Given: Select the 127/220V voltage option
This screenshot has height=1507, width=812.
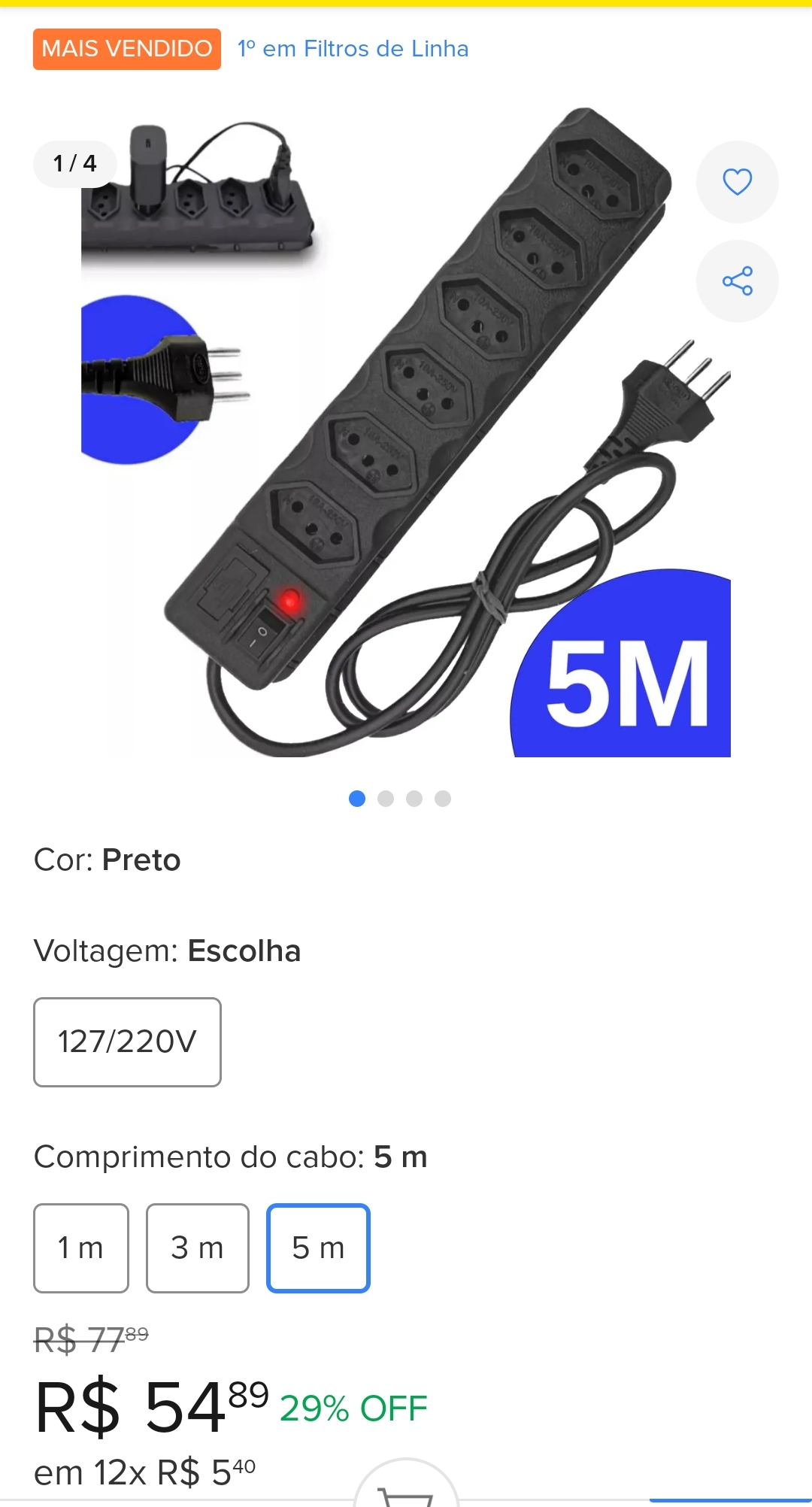Looking at the screenshot, I should pos(127,1042).
